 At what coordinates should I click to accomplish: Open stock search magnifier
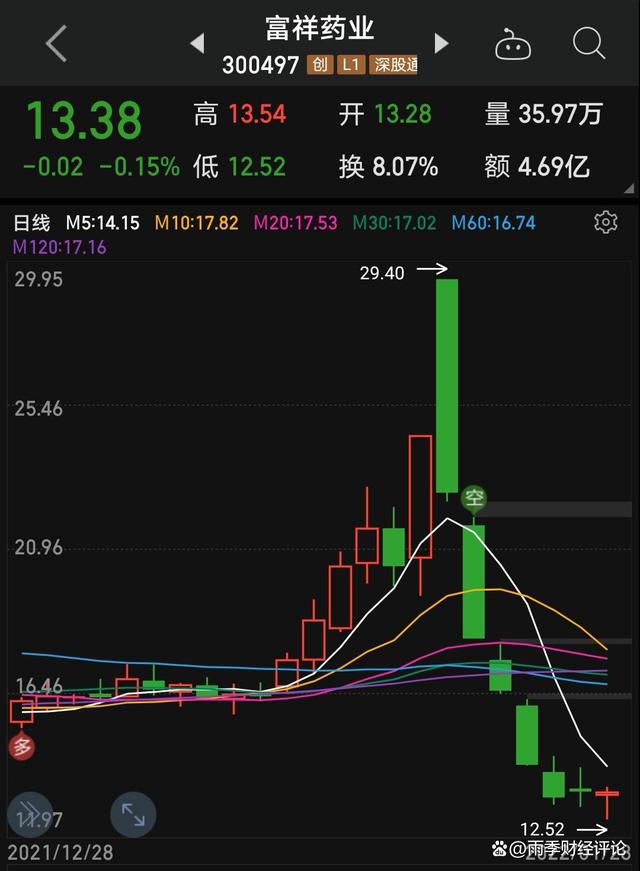[588, 43]
